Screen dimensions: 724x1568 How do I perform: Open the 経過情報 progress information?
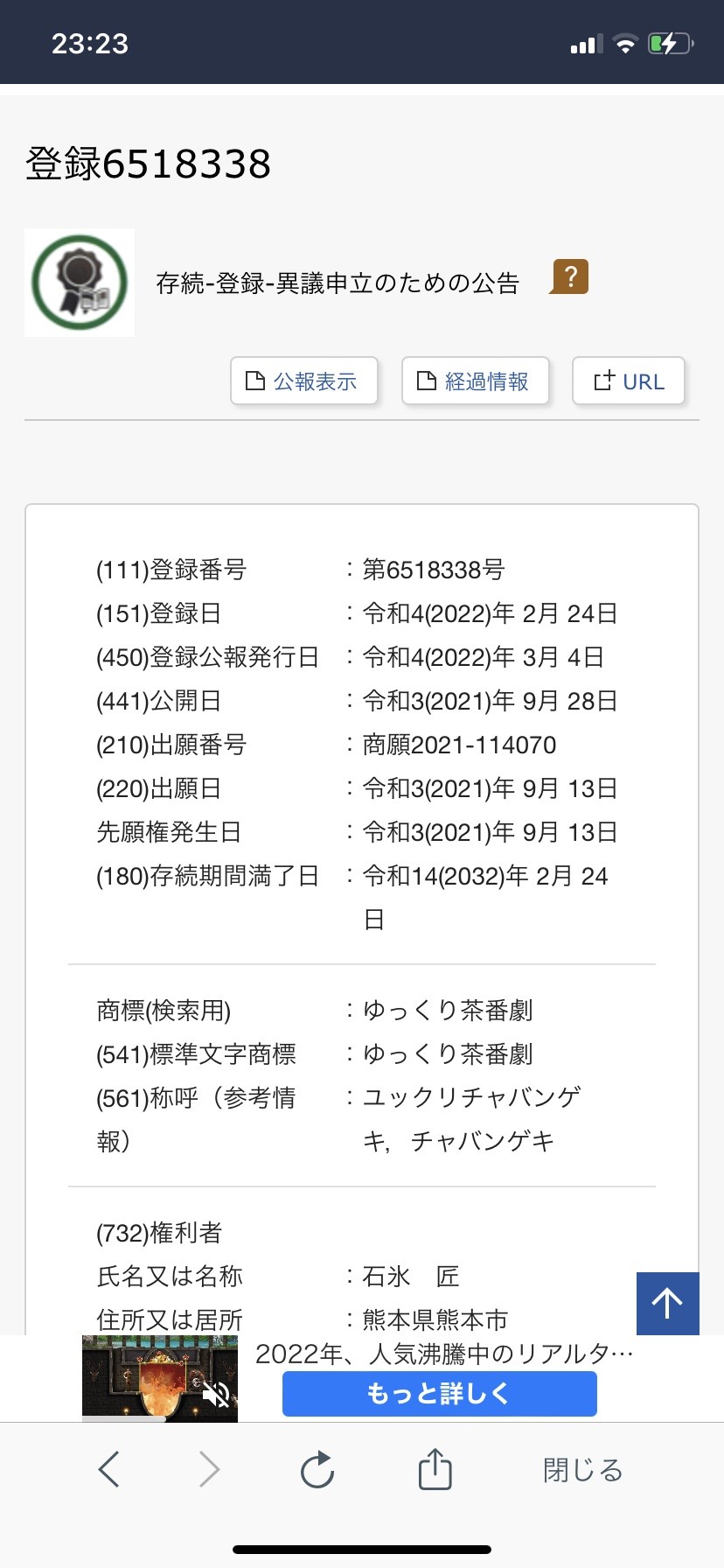[x=475, y=381]
